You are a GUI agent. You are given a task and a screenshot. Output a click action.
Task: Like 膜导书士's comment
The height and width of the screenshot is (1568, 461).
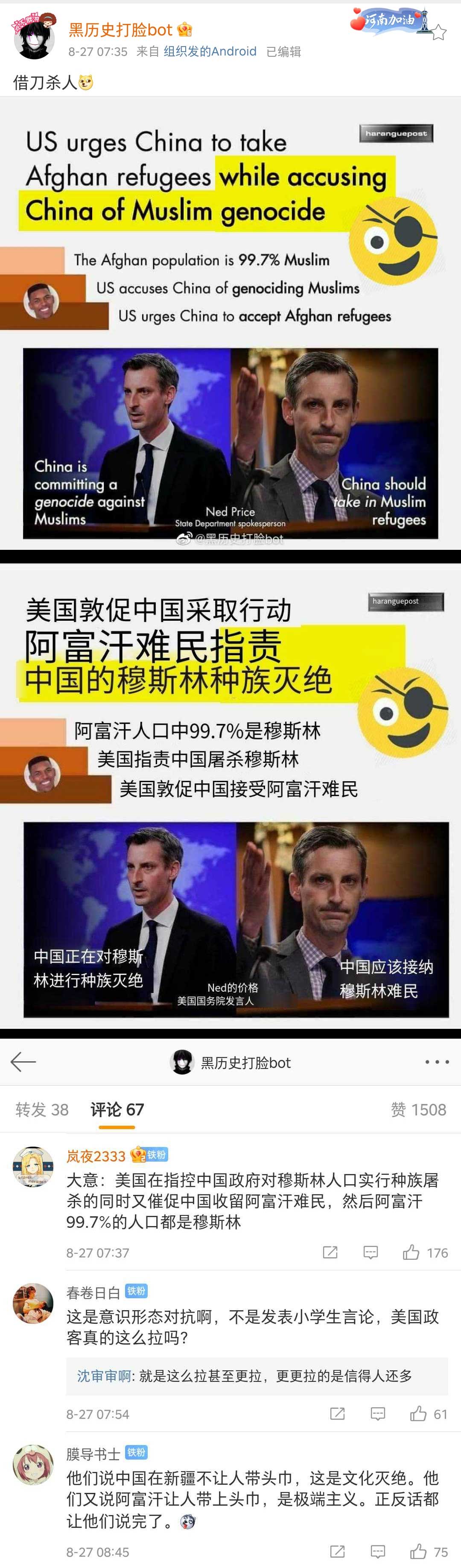click(418, 1552)
